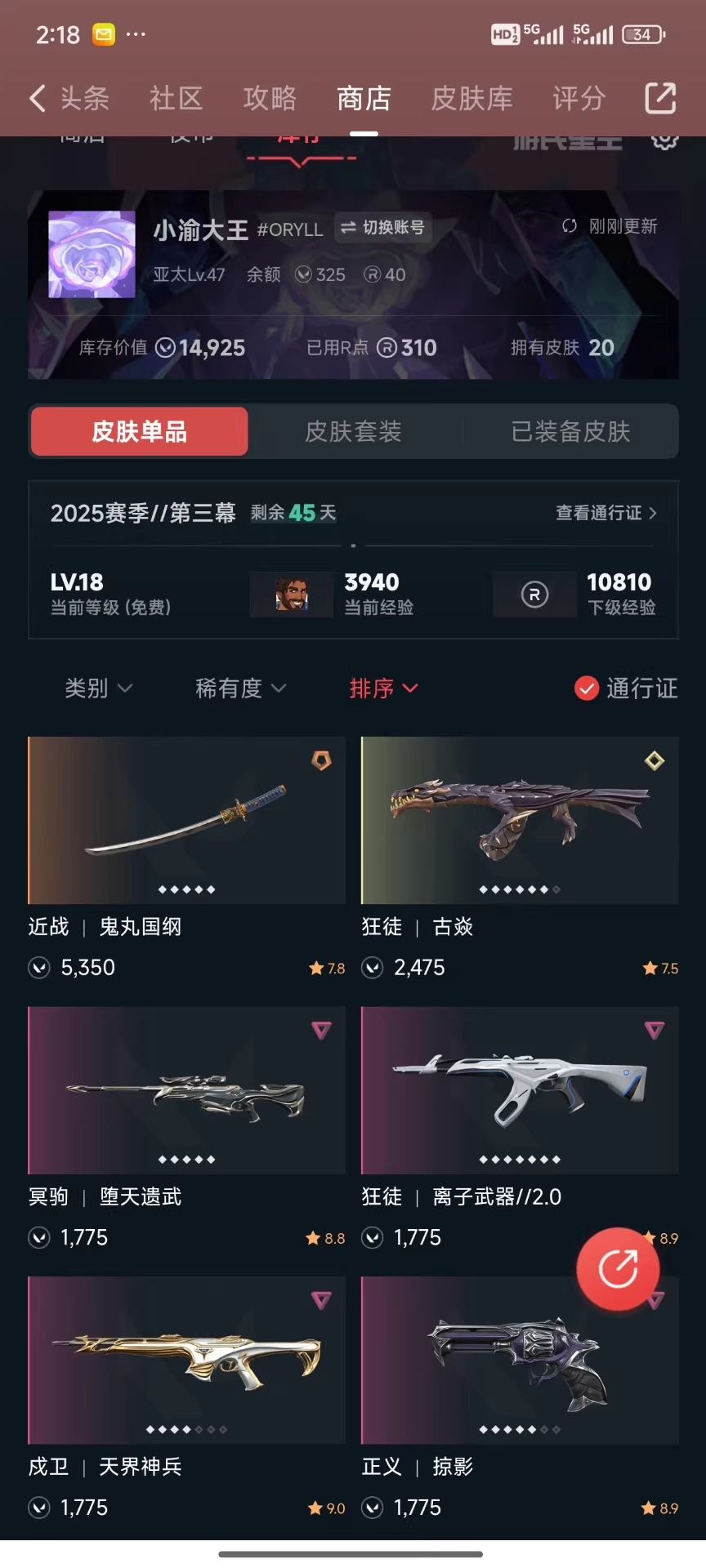Switch to the 头条 tab
The width and height of the screenshot is (706, 1568).
coord(84,99)
